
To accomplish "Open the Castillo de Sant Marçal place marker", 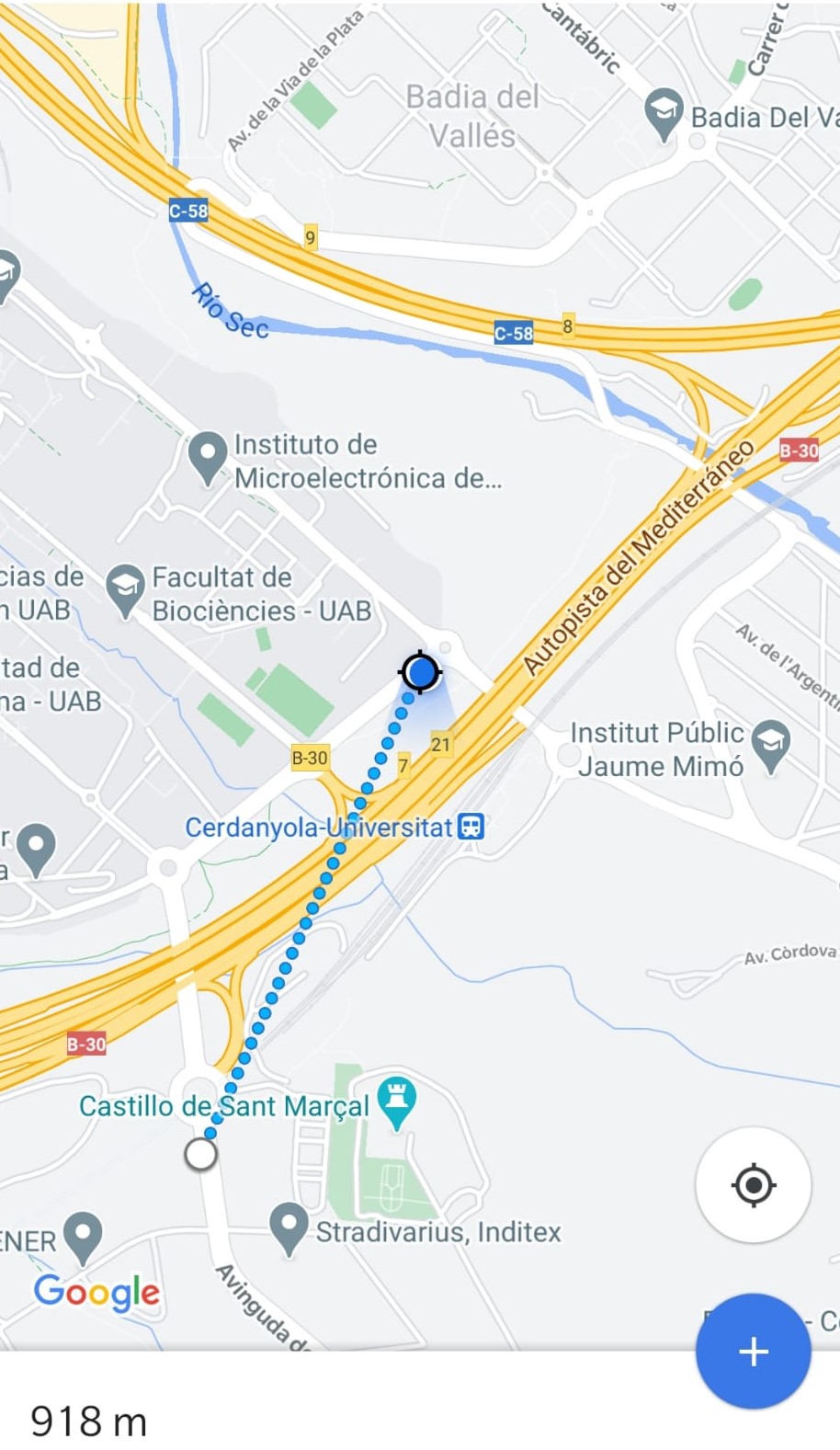I will point(397,1103).
